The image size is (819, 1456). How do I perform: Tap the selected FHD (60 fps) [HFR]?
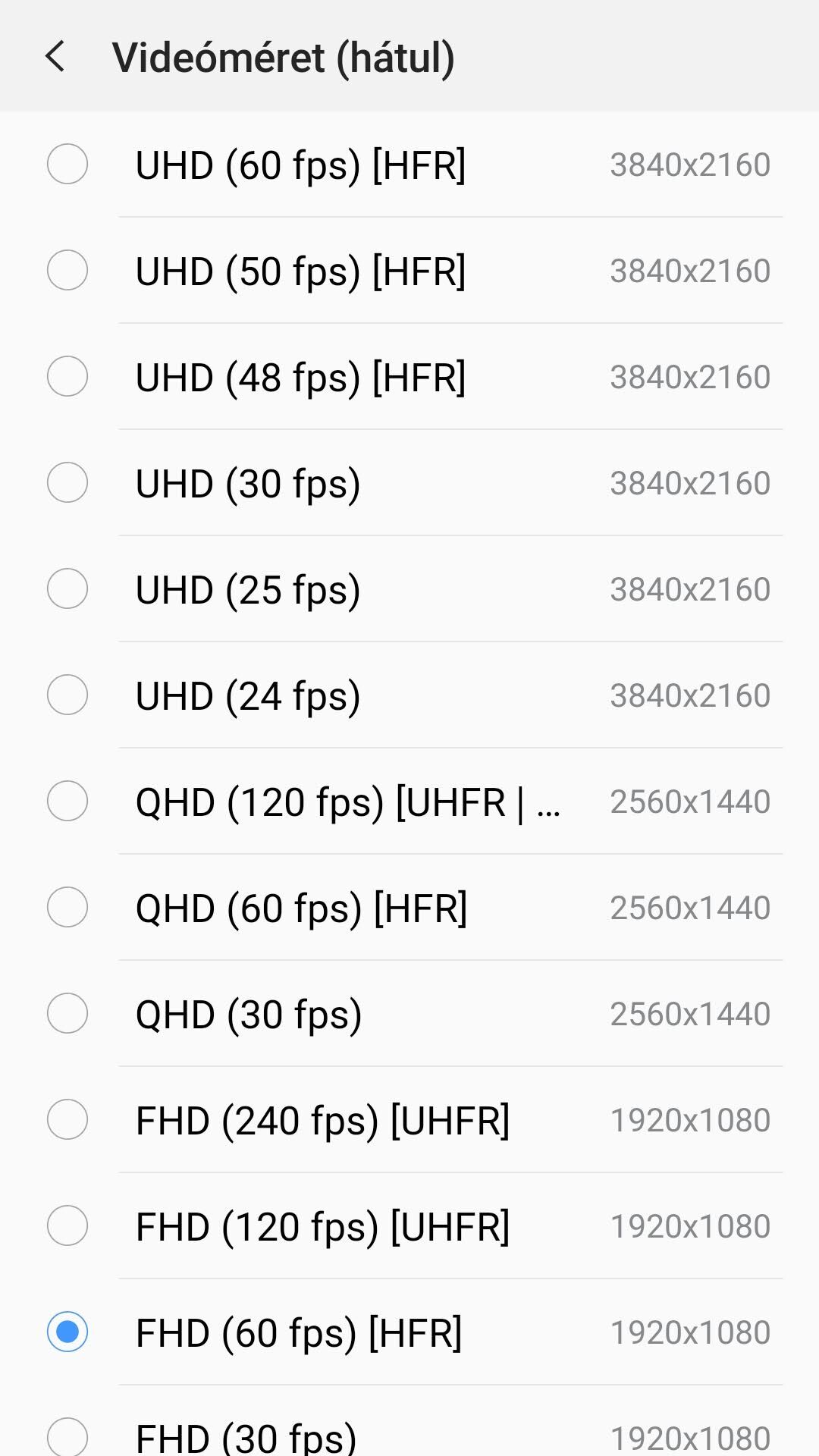click(409, 1332)
